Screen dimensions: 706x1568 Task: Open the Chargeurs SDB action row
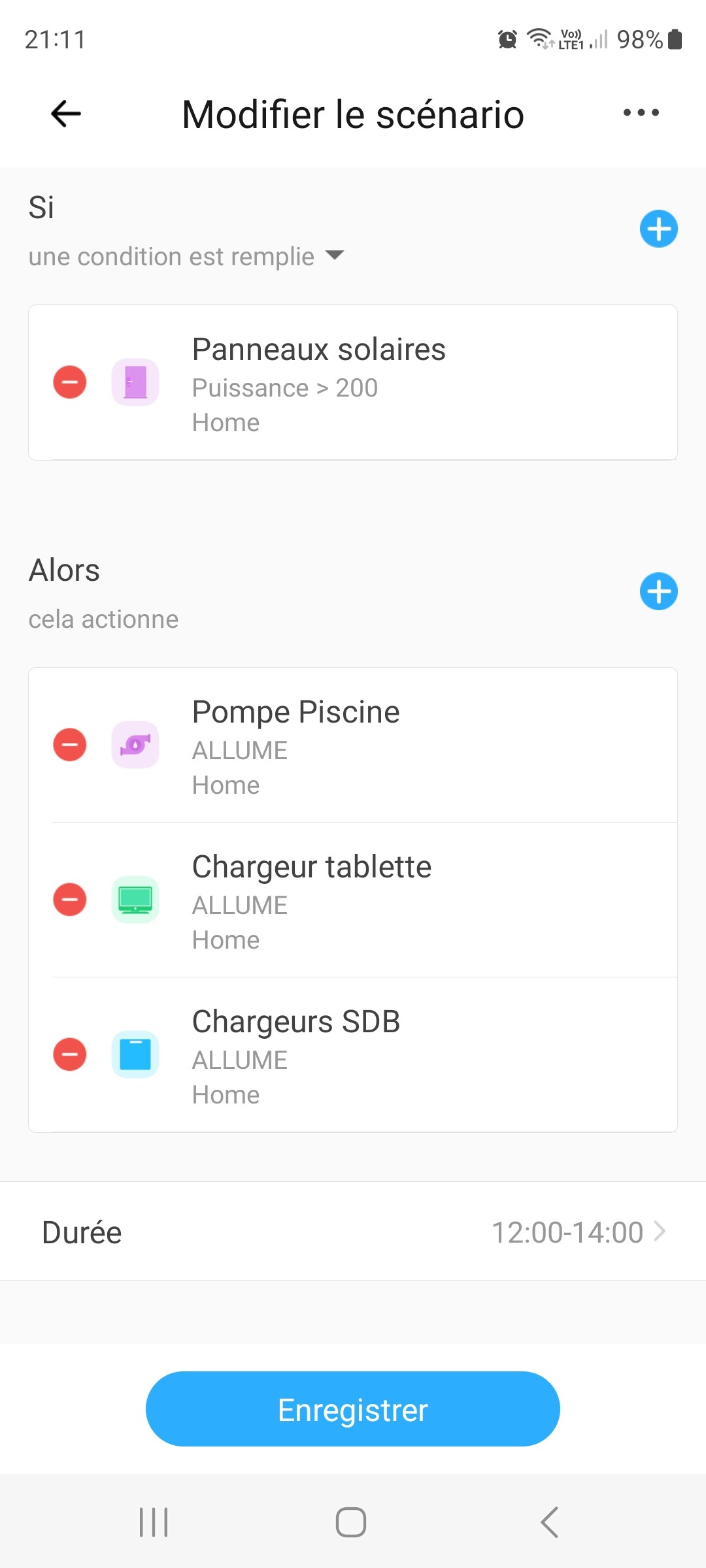(x=353, y=1054)
